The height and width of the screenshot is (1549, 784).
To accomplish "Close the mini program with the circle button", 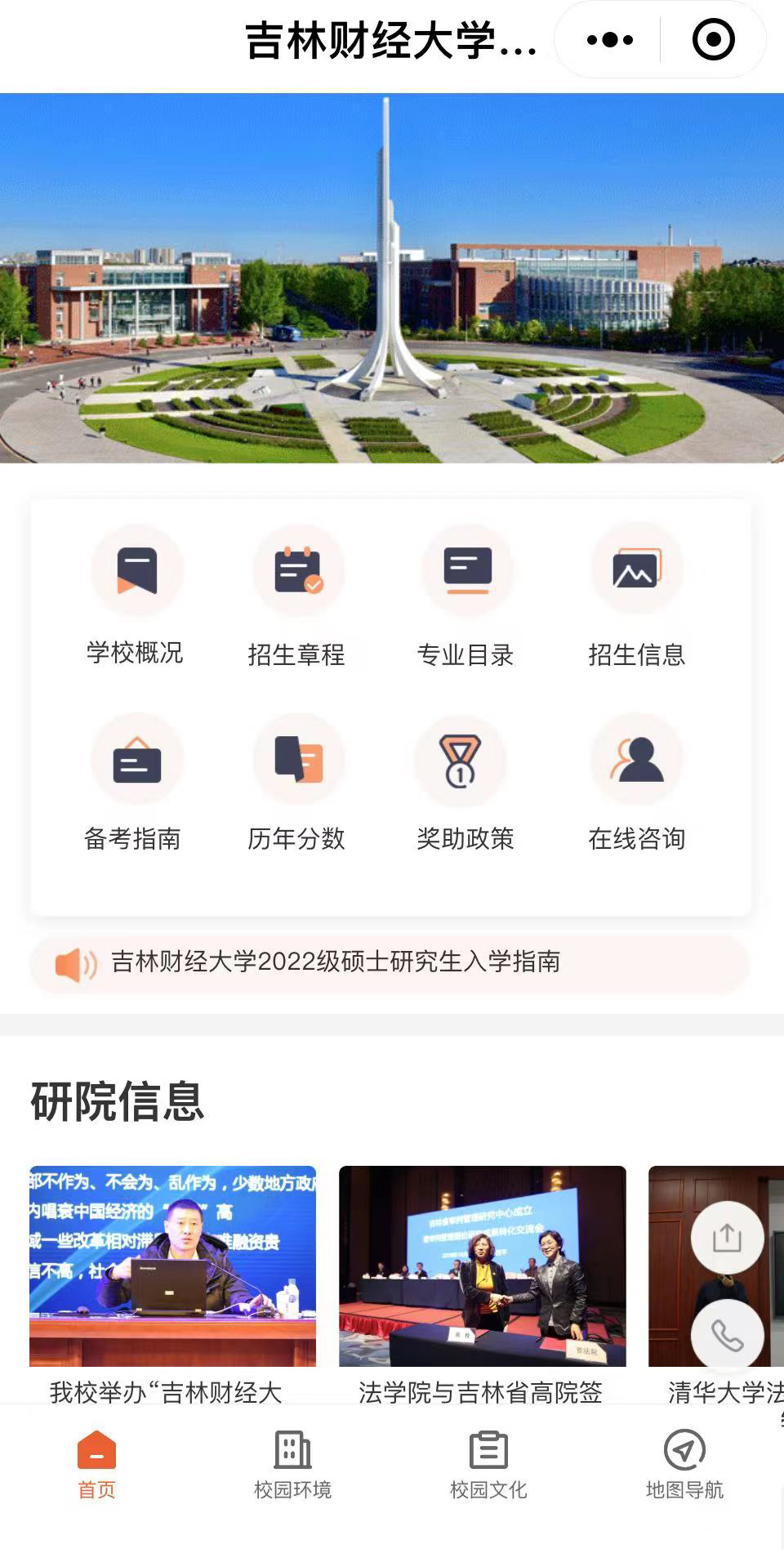I will click(x=713, y=40).
